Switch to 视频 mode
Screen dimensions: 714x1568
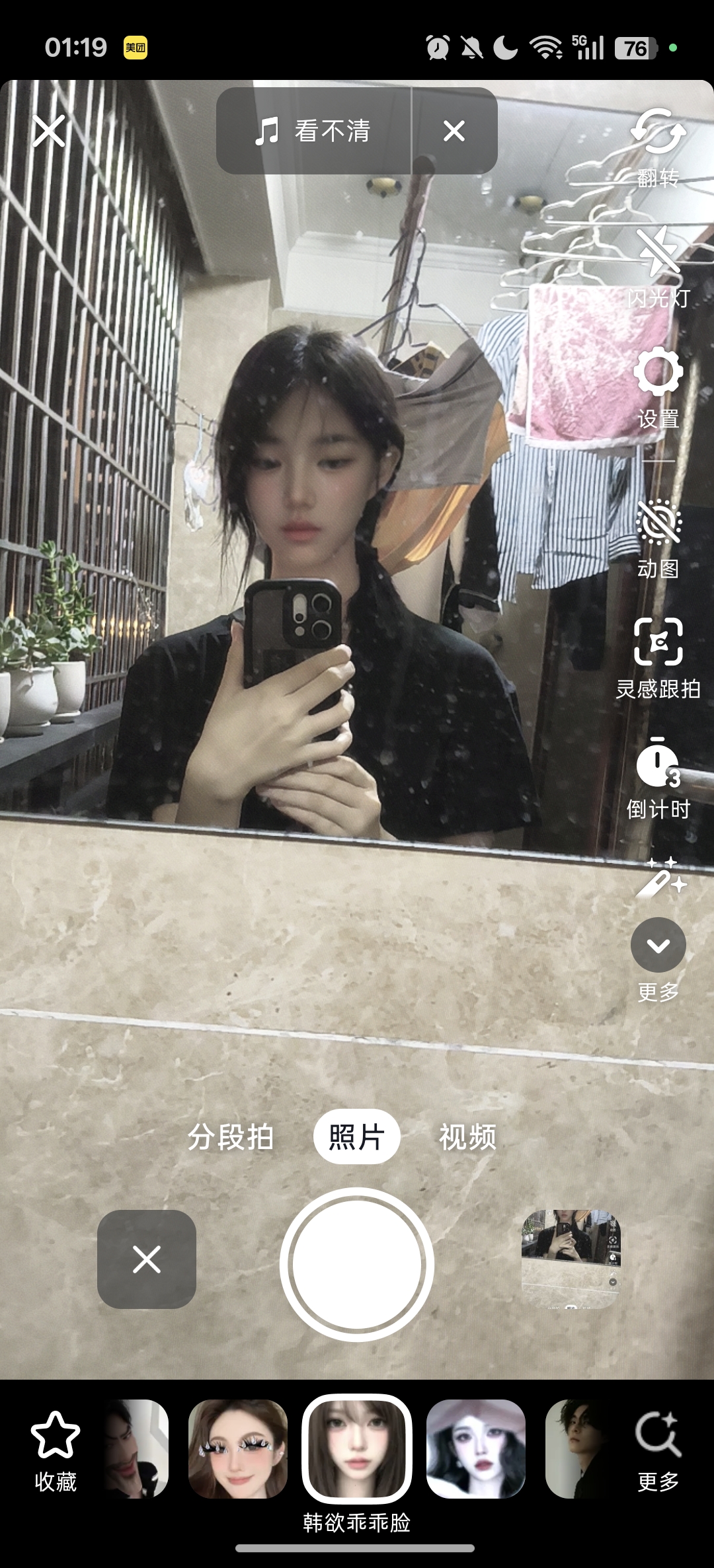point(467,1137)
